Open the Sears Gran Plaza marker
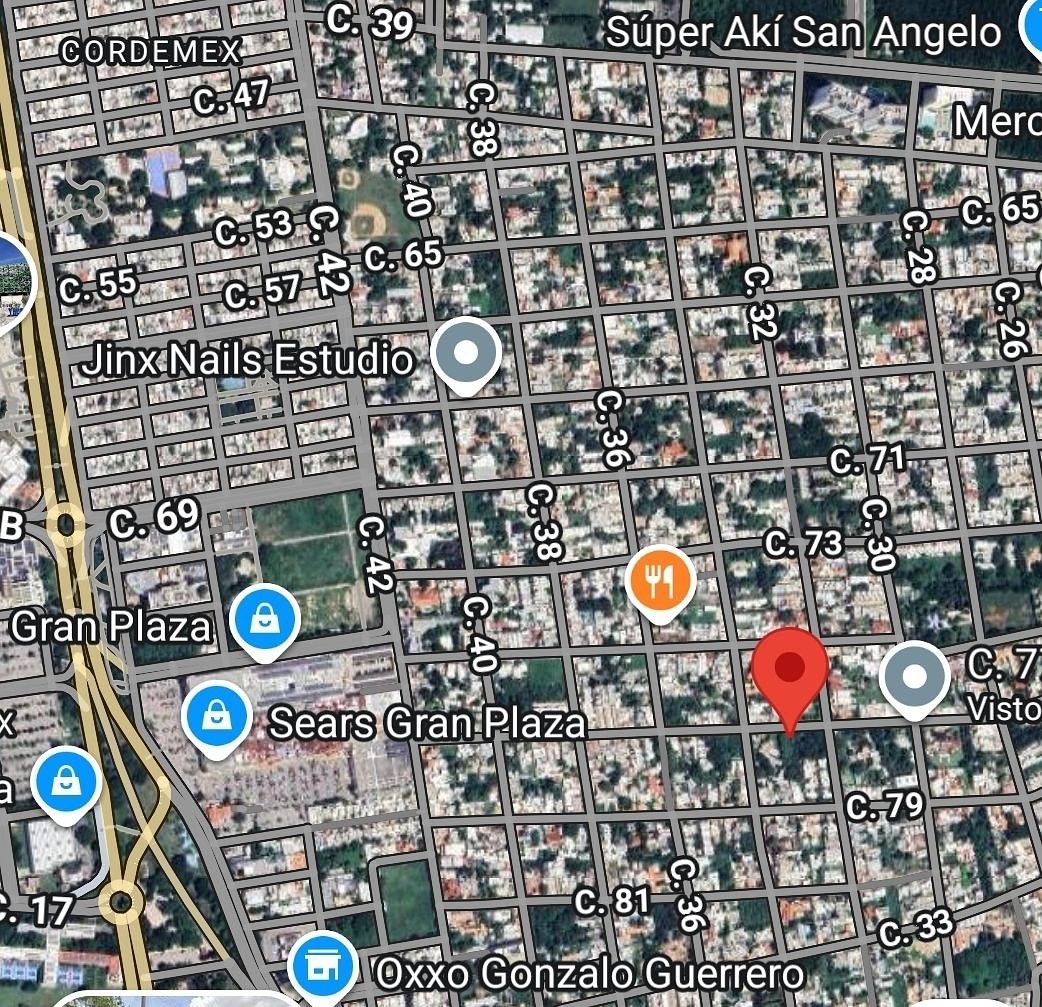Screen dimensions: 1042x1007 coord(217,717)
